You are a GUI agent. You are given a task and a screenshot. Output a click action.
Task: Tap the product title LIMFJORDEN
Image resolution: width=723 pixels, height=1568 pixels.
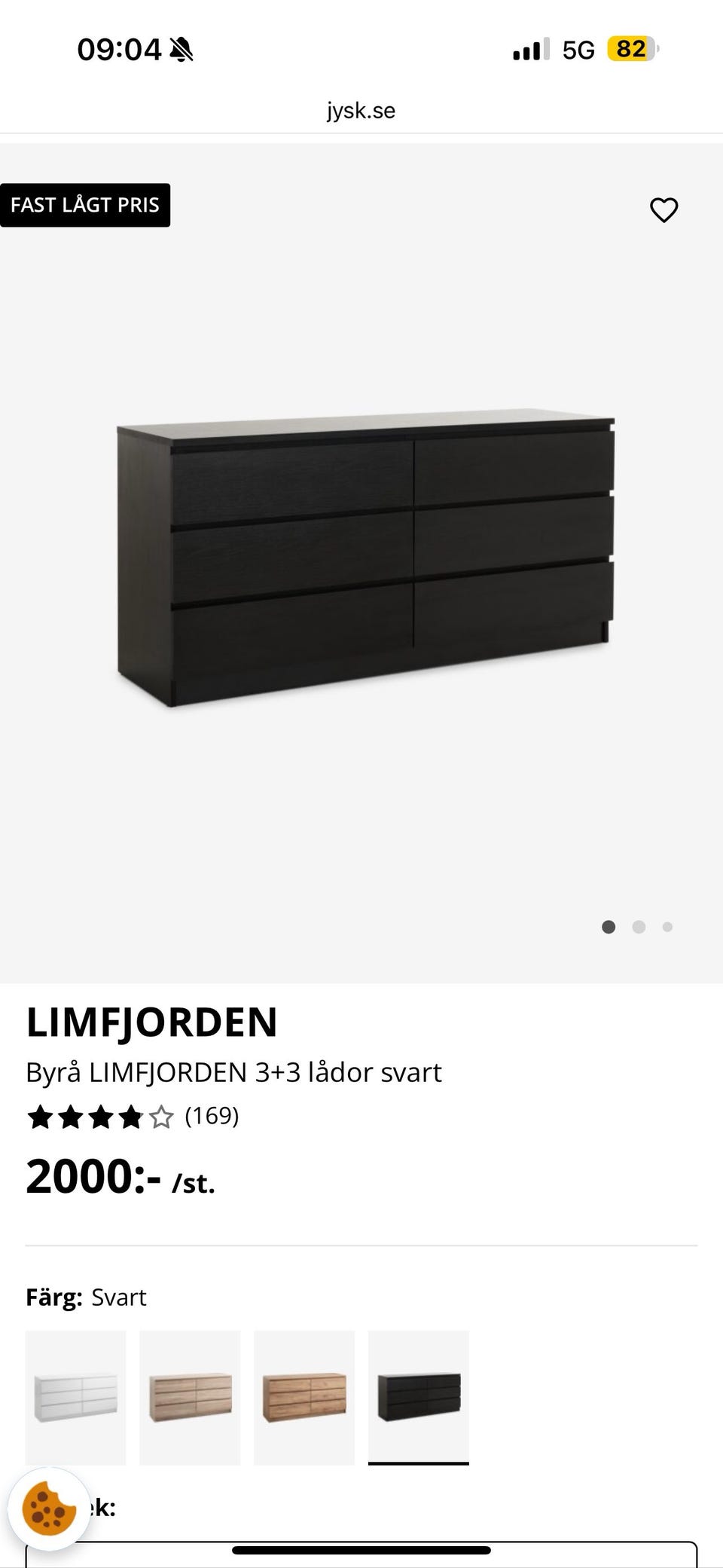[151, 1022]
